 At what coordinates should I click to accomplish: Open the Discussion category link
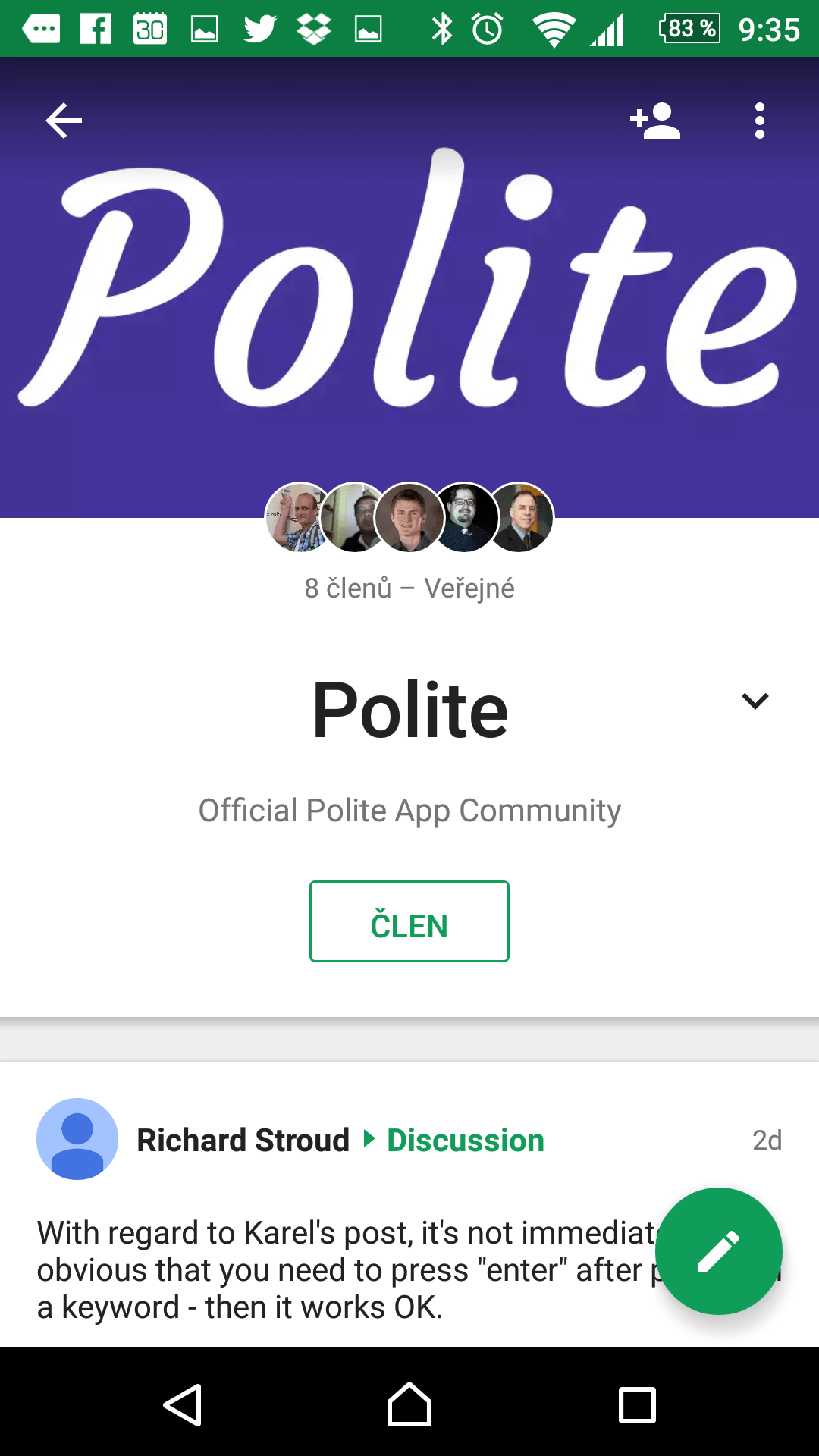[x=466, y=1140]
